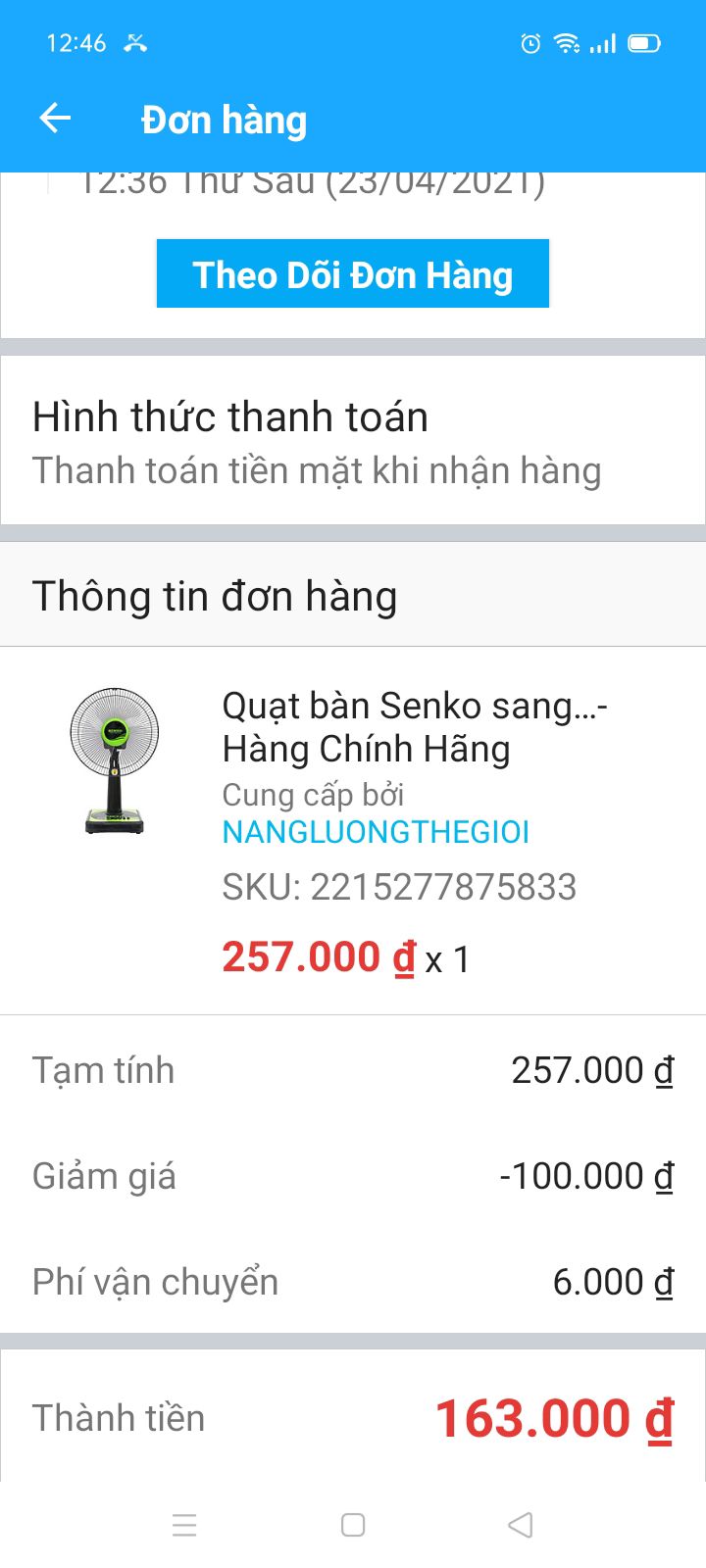
Task: Open seller page NANGLUONGTHEGIOI
Action: [x=376, y=832]
